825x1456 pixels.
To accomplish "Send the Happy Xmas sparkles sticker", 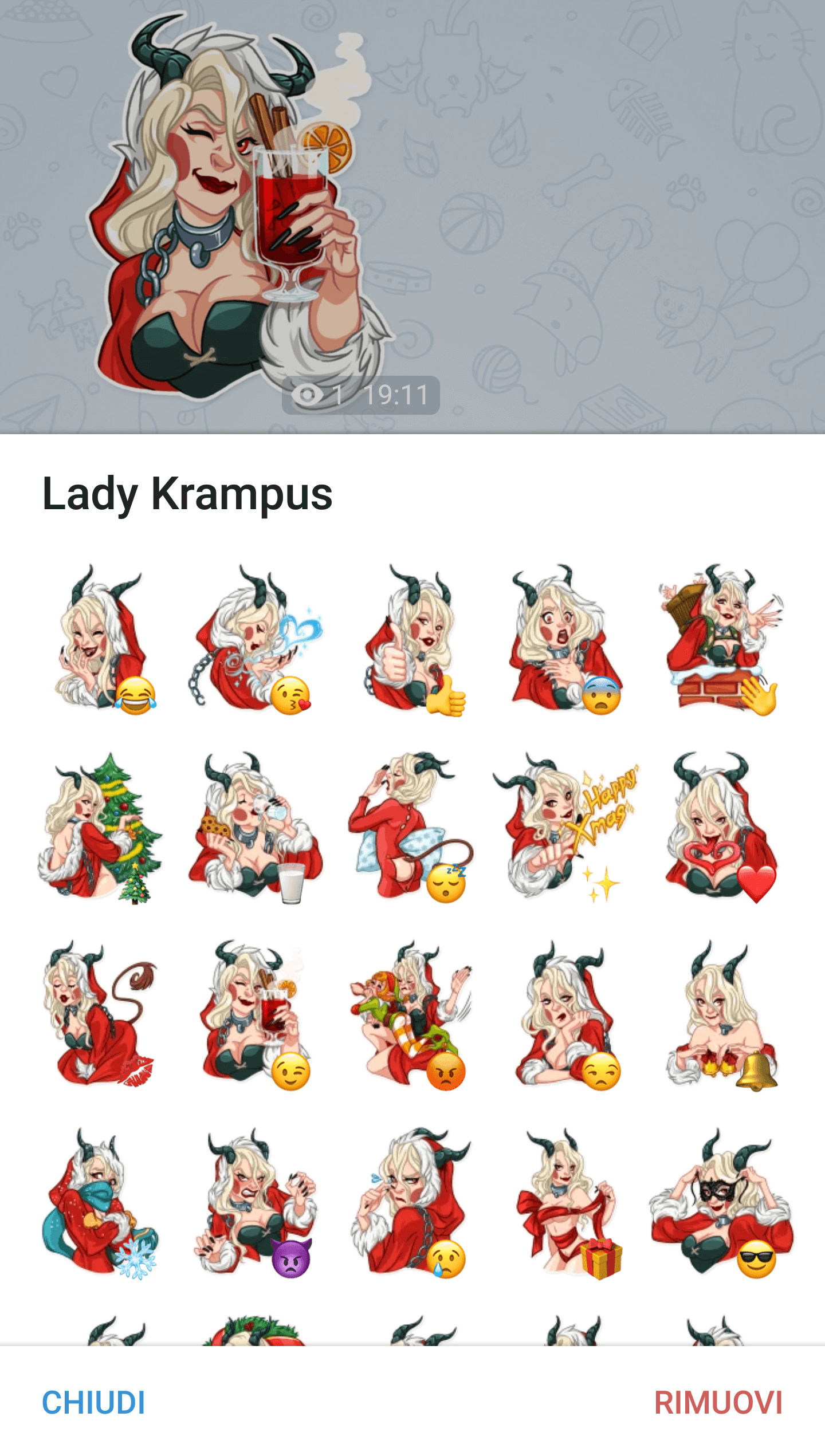I will (x=568, y=828).
